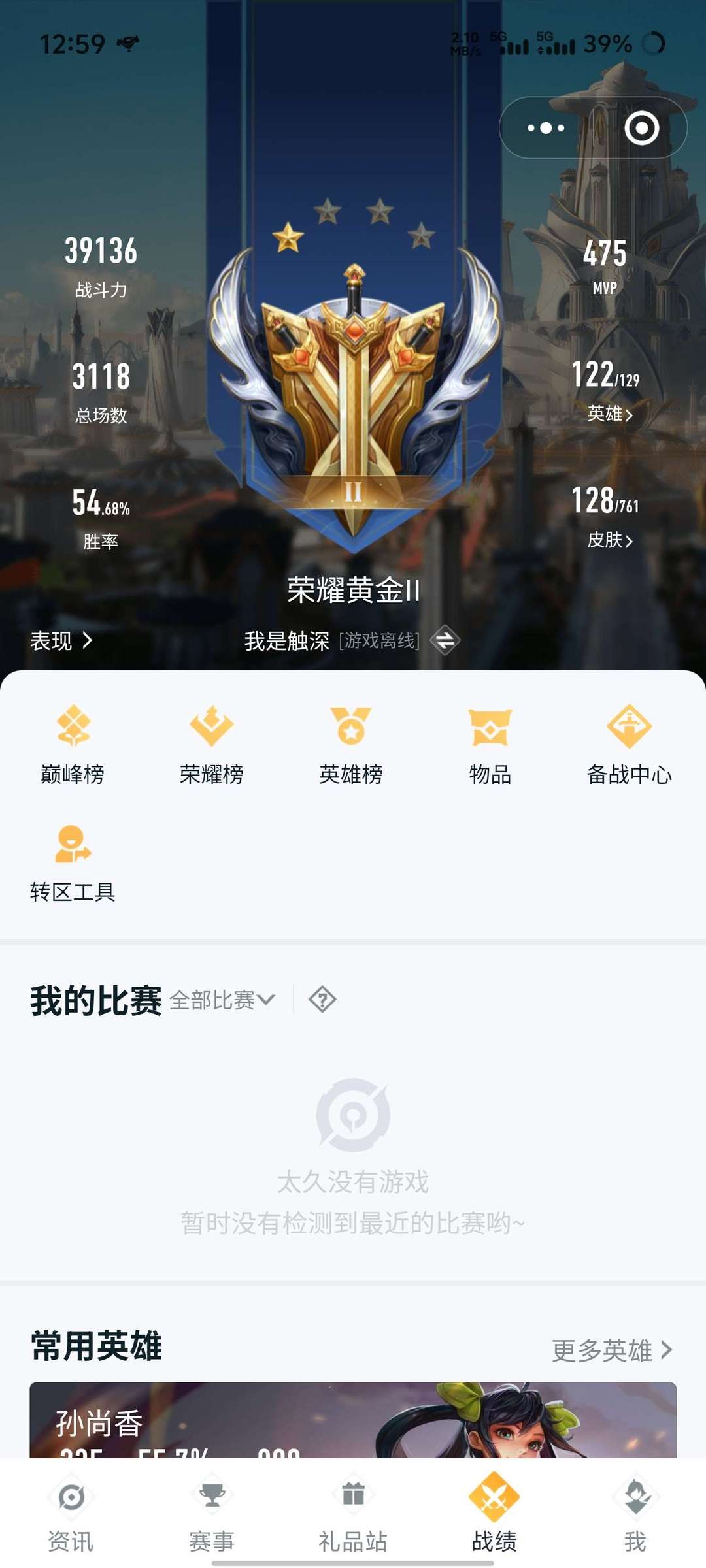This screenshot has height=1568, width=706.
Task: Switch to the 资讯 tab
Action: pyautogui.click(x=71, y=1513)
